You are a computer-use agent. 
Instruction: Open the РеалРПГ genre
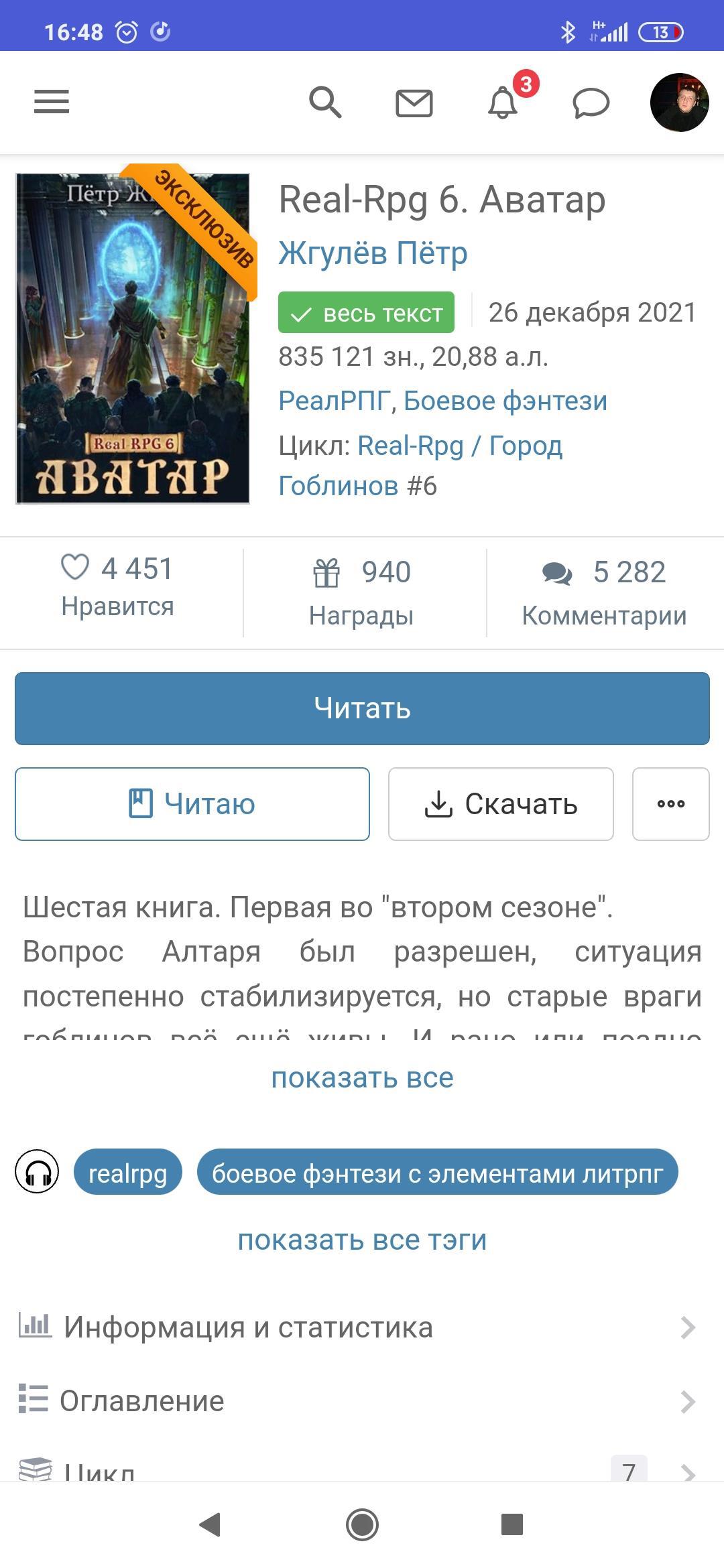click(x=333, y=401)
